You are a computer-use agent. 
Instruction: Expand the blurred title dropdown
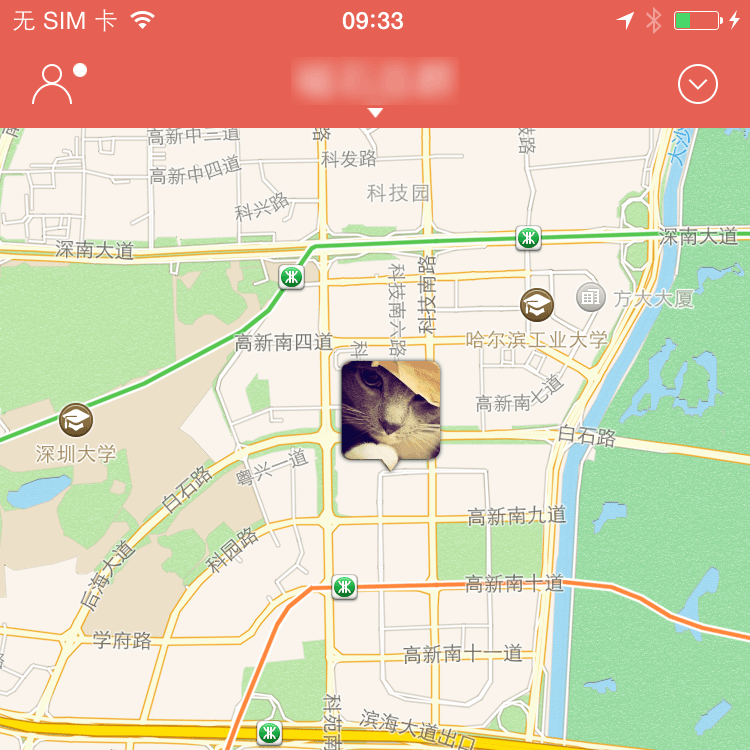pos(374,84)
